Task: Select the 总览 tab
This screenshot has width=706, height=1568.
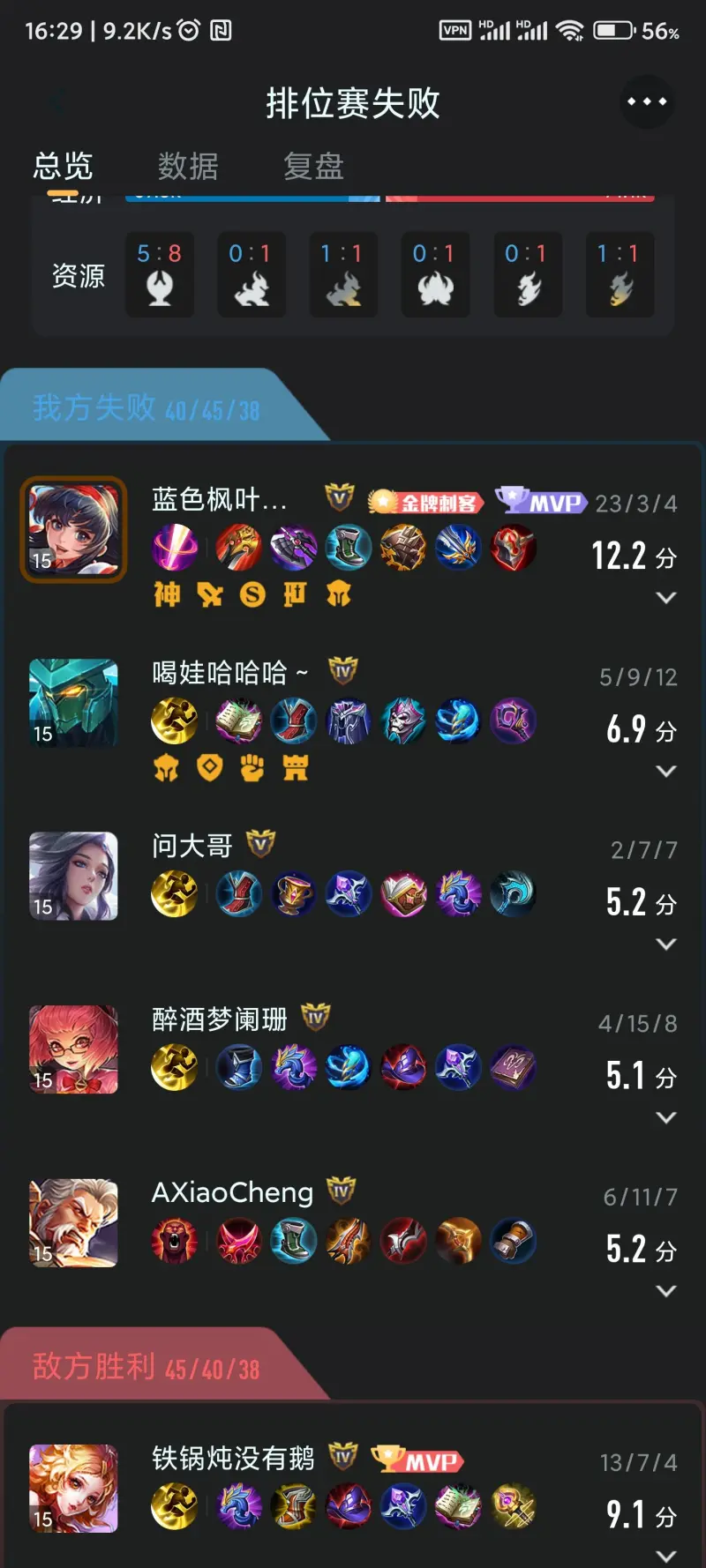Action: pyautogui.click(x=63, y=166)
